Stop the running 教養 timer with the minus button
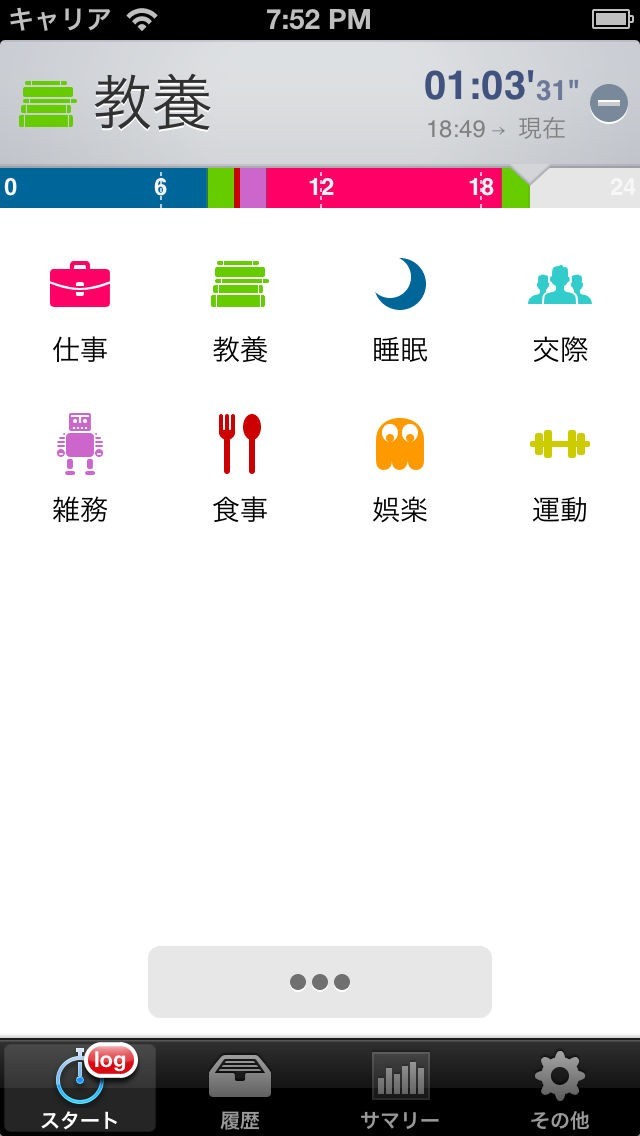 tap(608, 104)
